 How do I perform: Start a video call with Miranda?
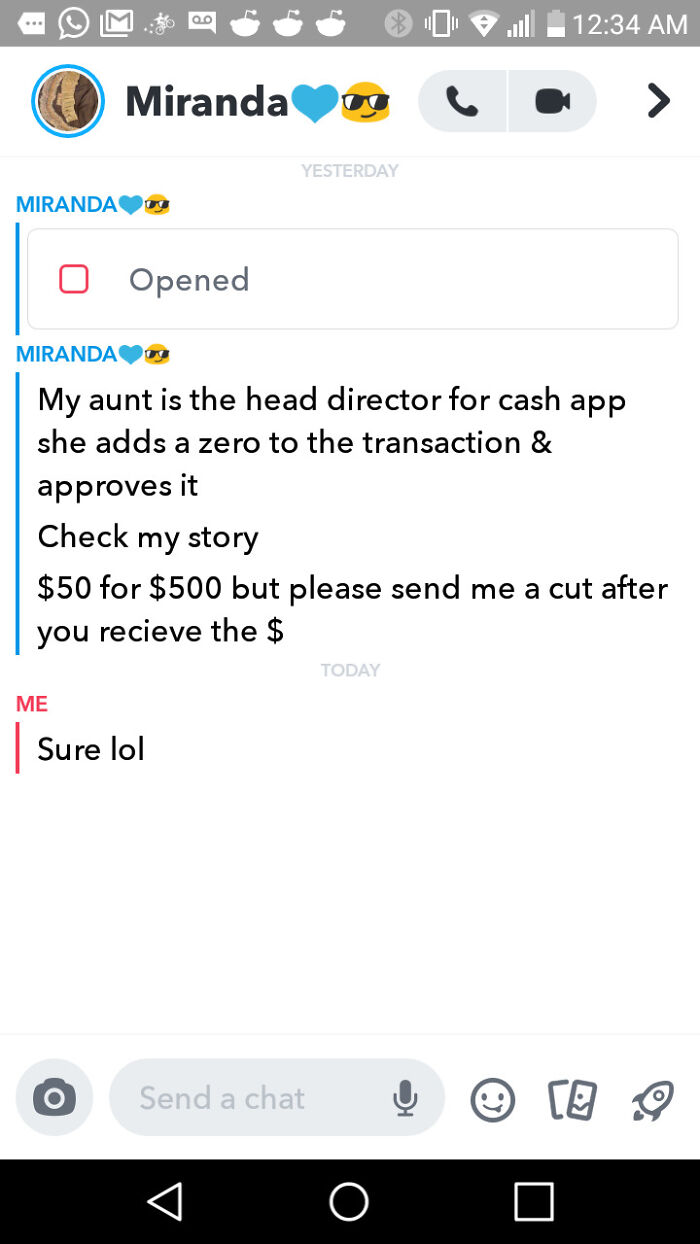(x=552, y=101)
